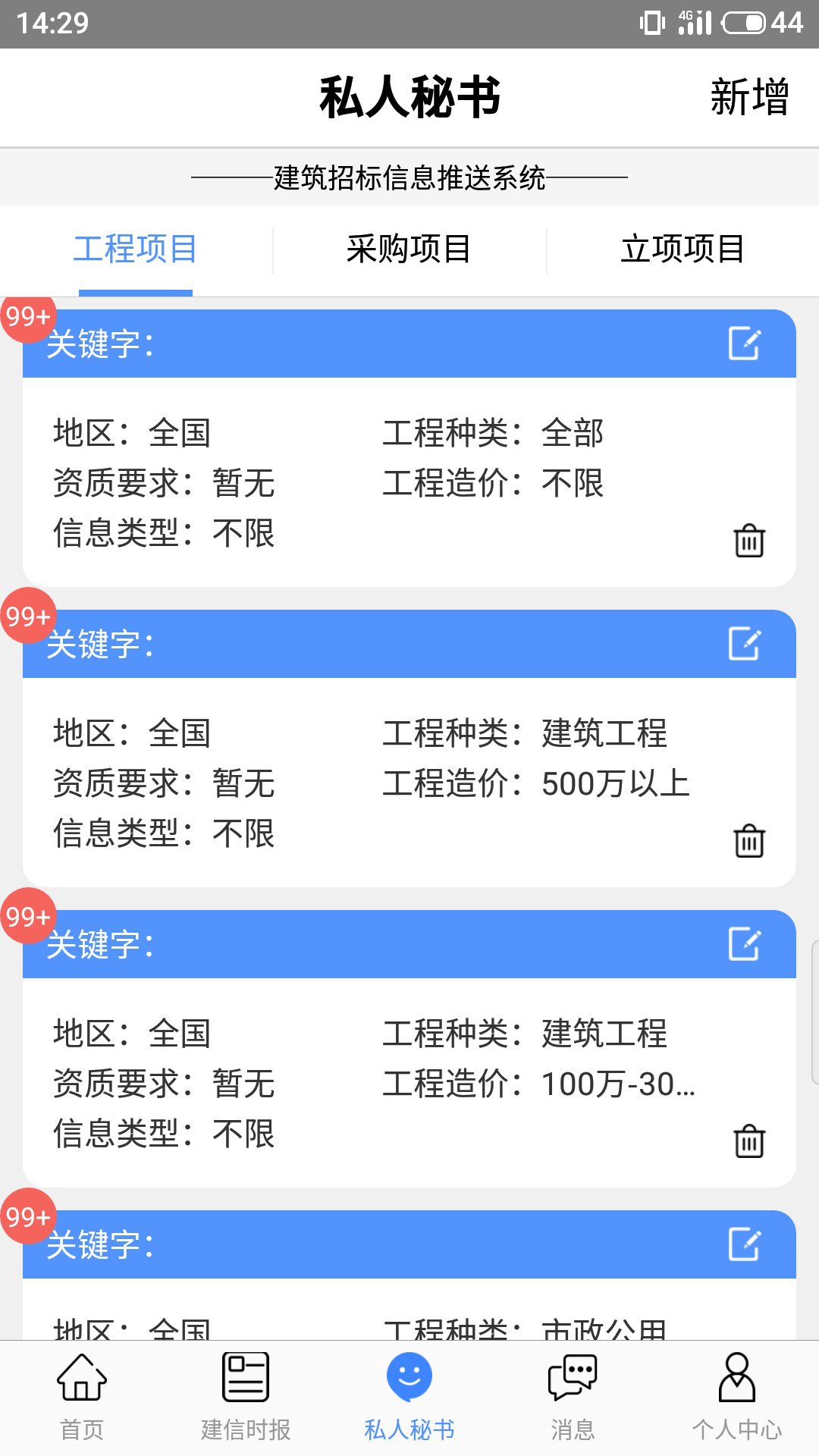Switch to the 采购项目 tab
The width and height of the screenshot is (819, 1456).
409,250
